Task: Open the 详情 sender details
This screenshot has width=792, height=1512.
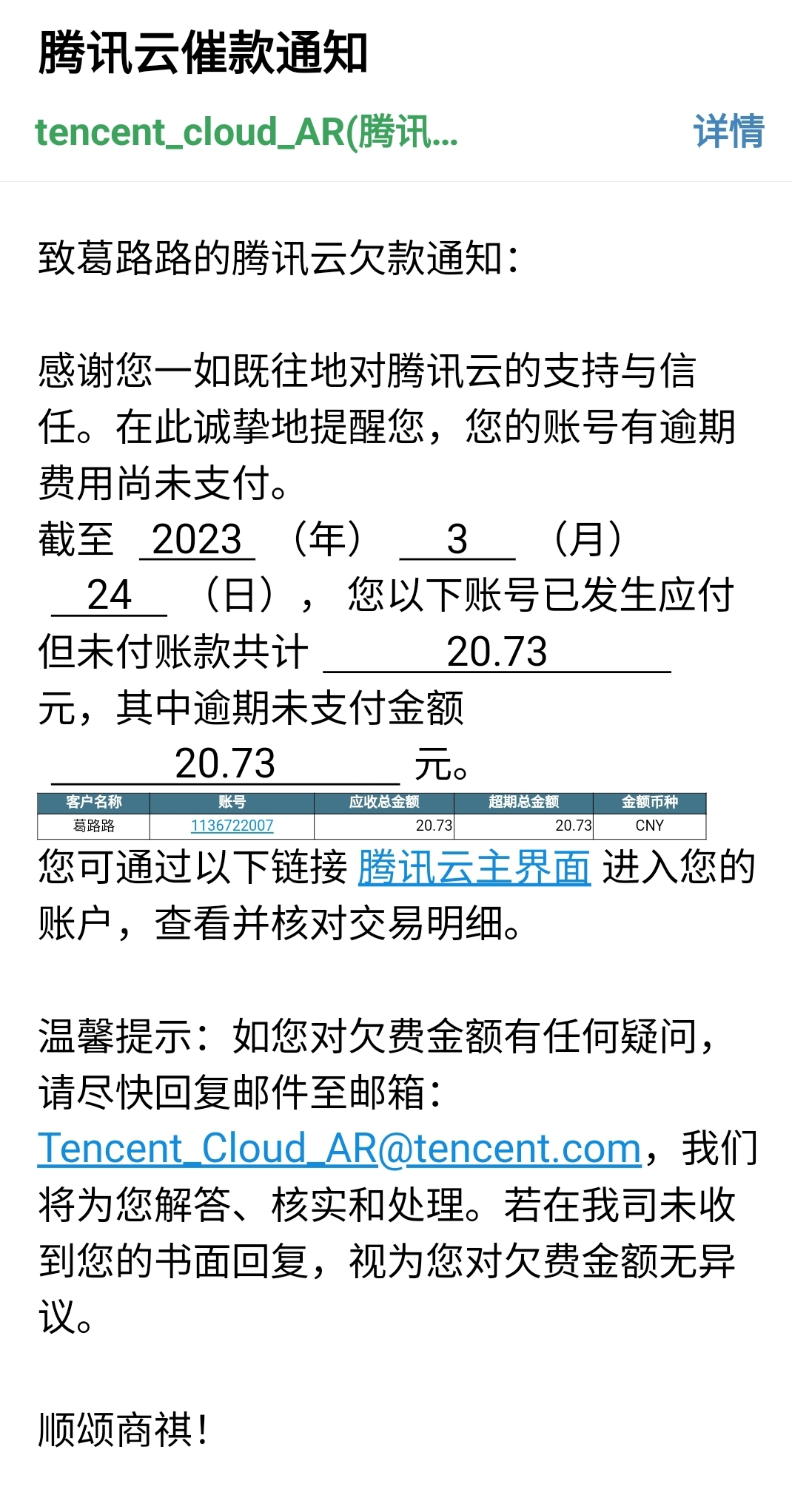Action: click(728, 132)
